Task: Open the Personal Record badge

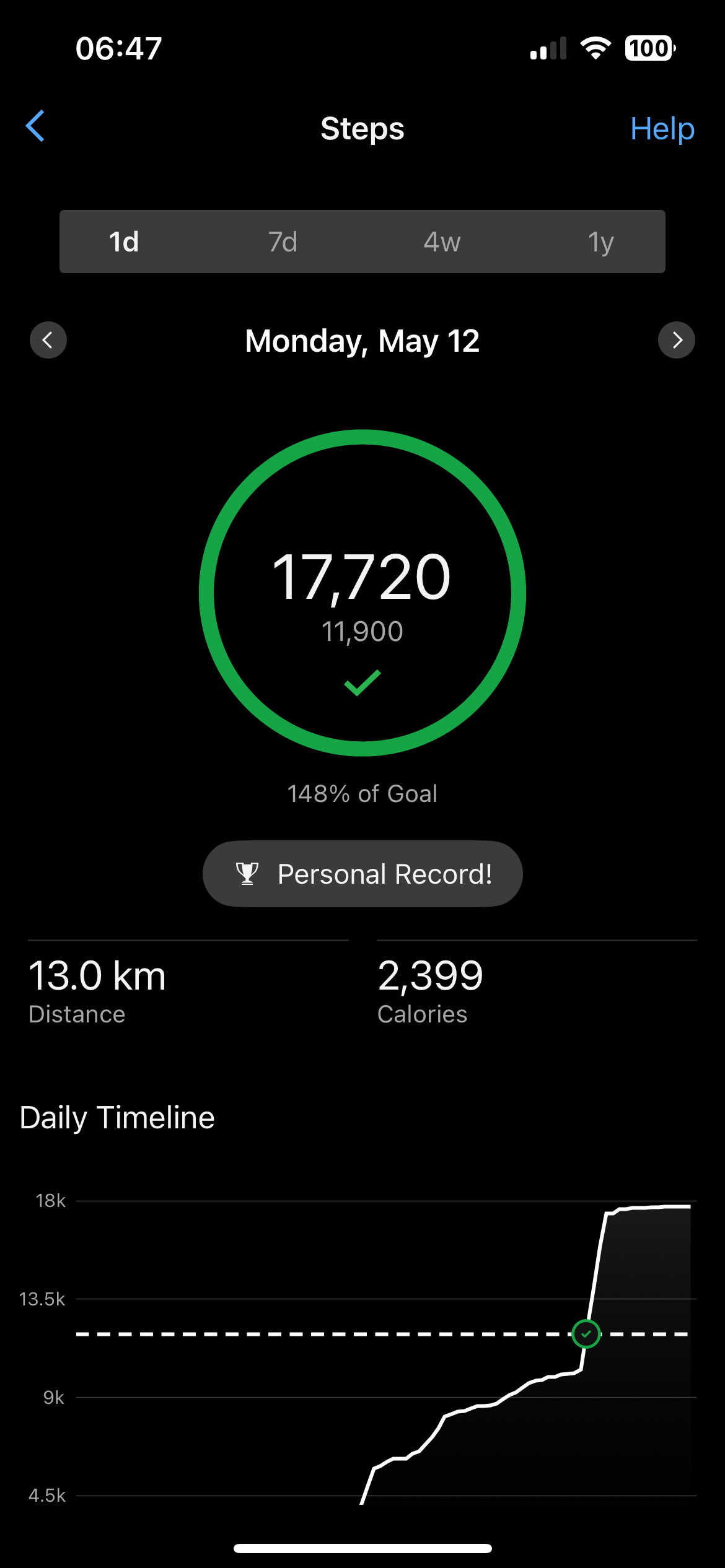Action: pyautogui.click(x=362, y=874)
